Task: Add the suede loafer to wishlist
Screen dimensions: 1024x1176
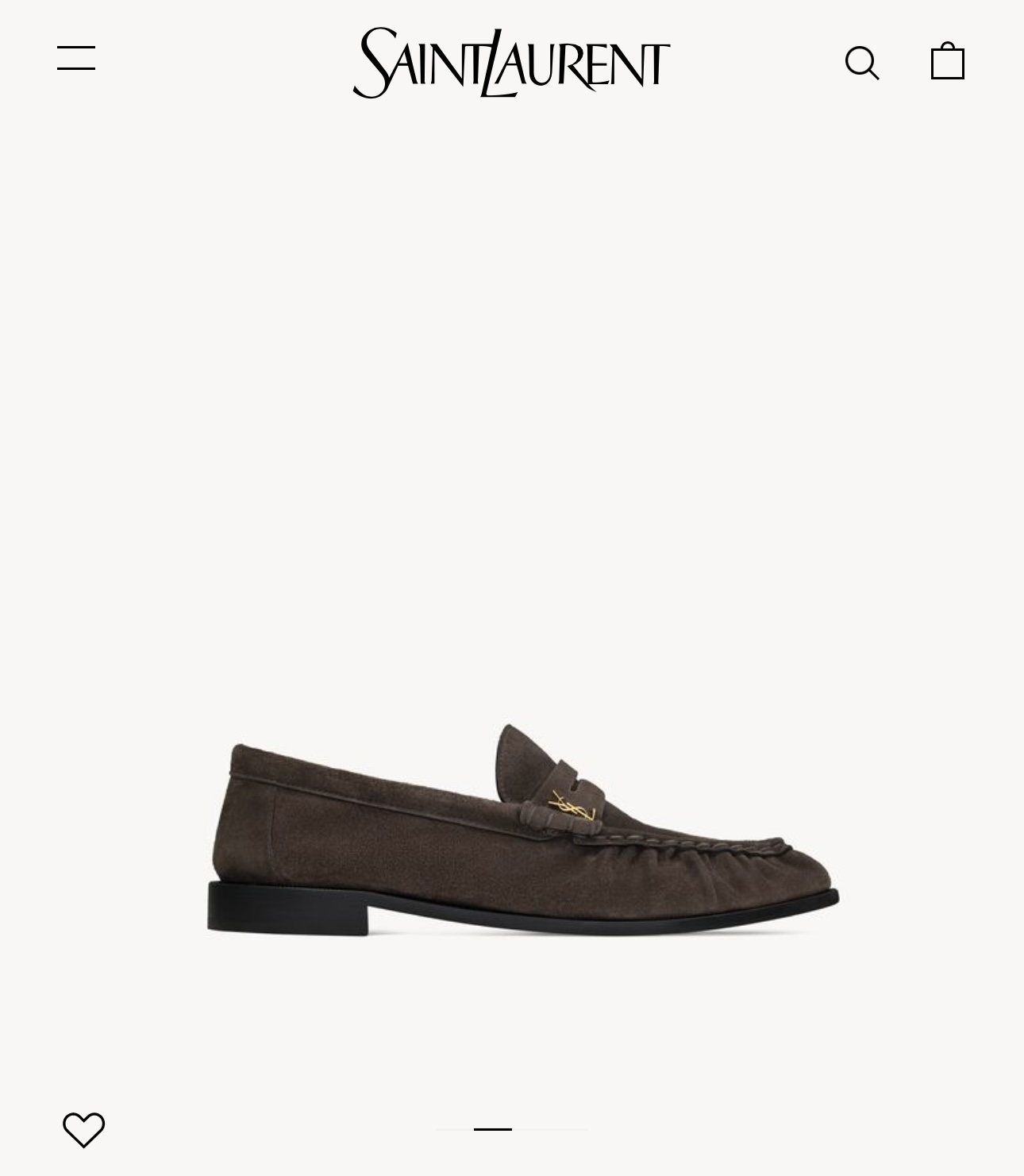Action: point(83,1128)
